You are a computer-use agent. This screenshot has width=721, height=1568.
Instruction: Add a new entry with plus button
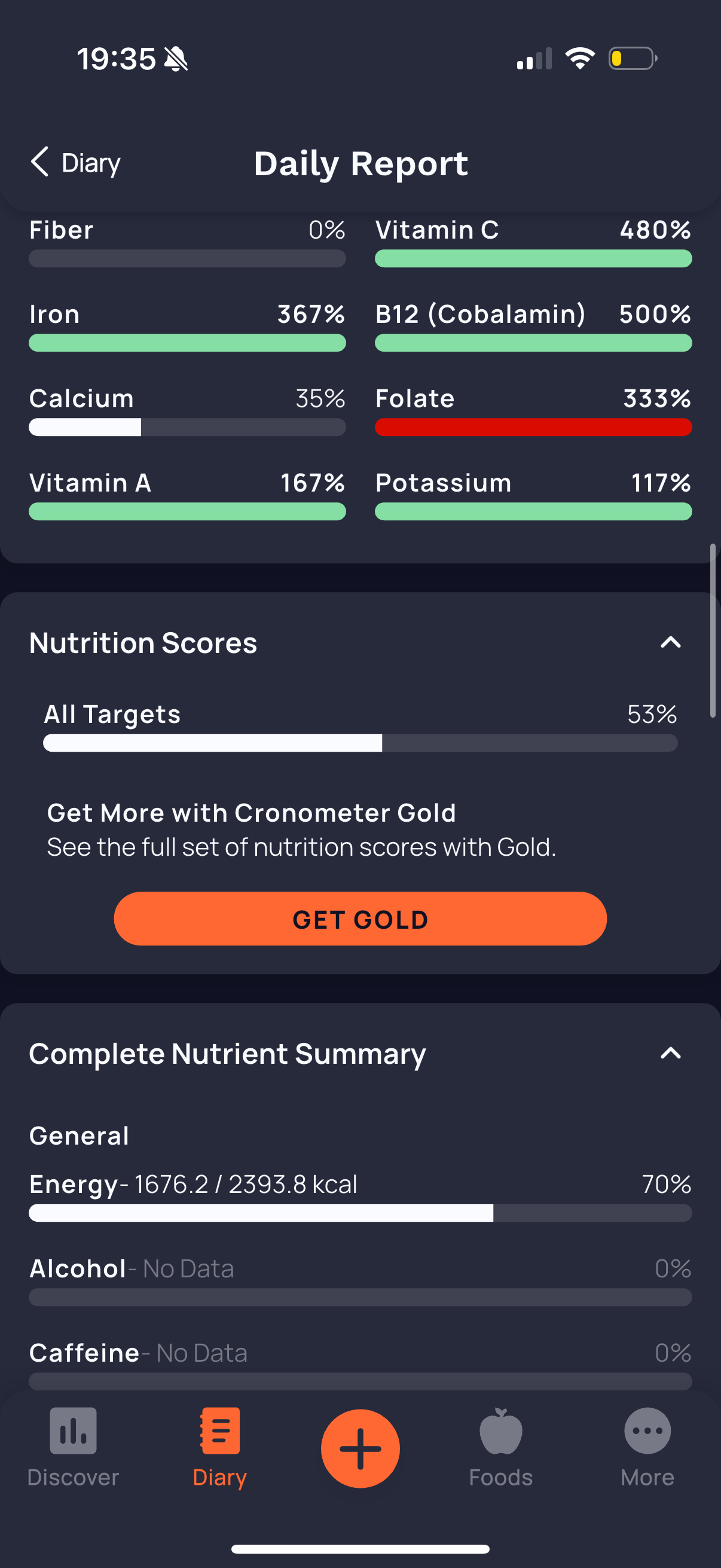360,1448
